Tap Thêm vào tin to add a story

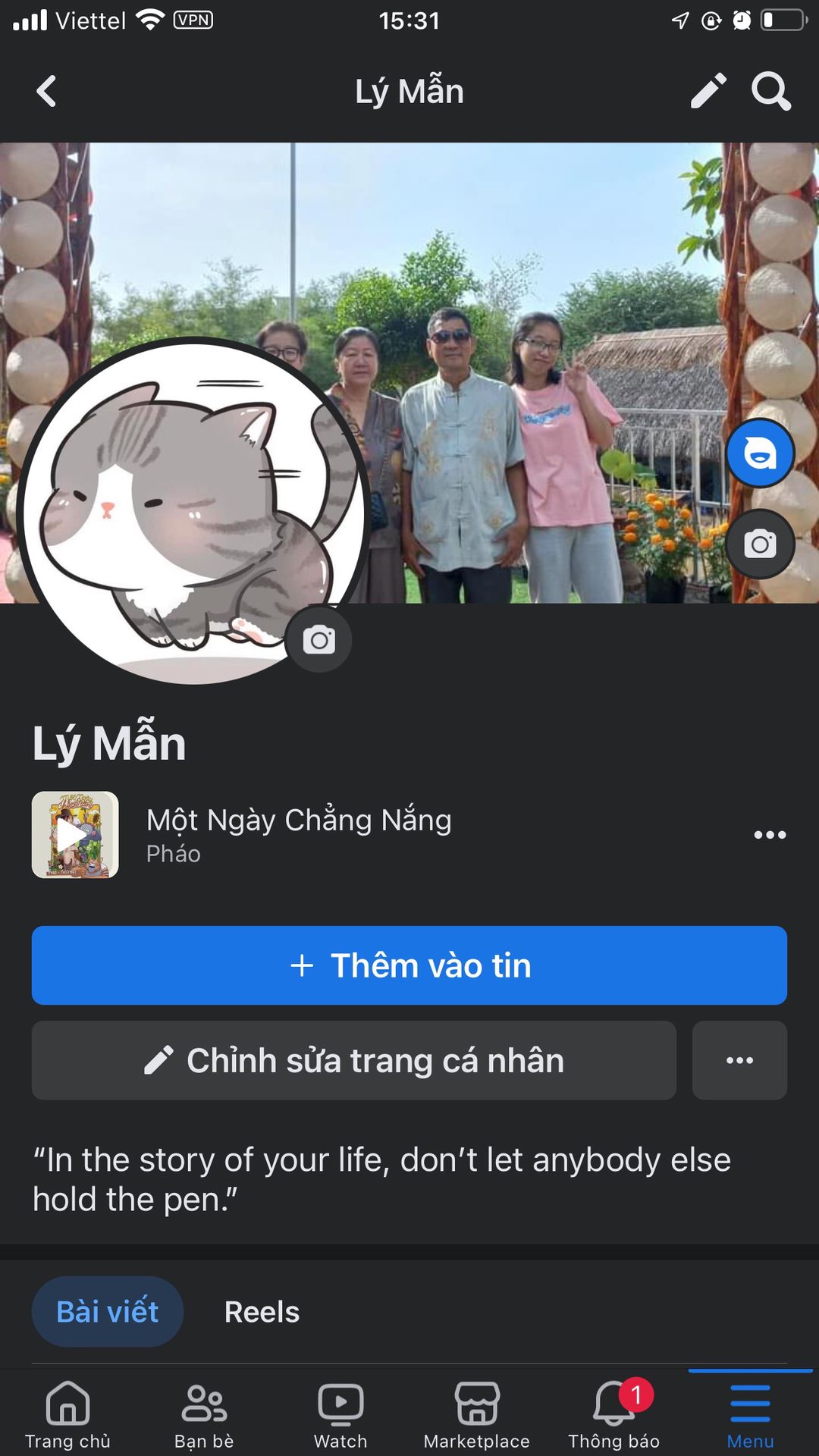409,965
